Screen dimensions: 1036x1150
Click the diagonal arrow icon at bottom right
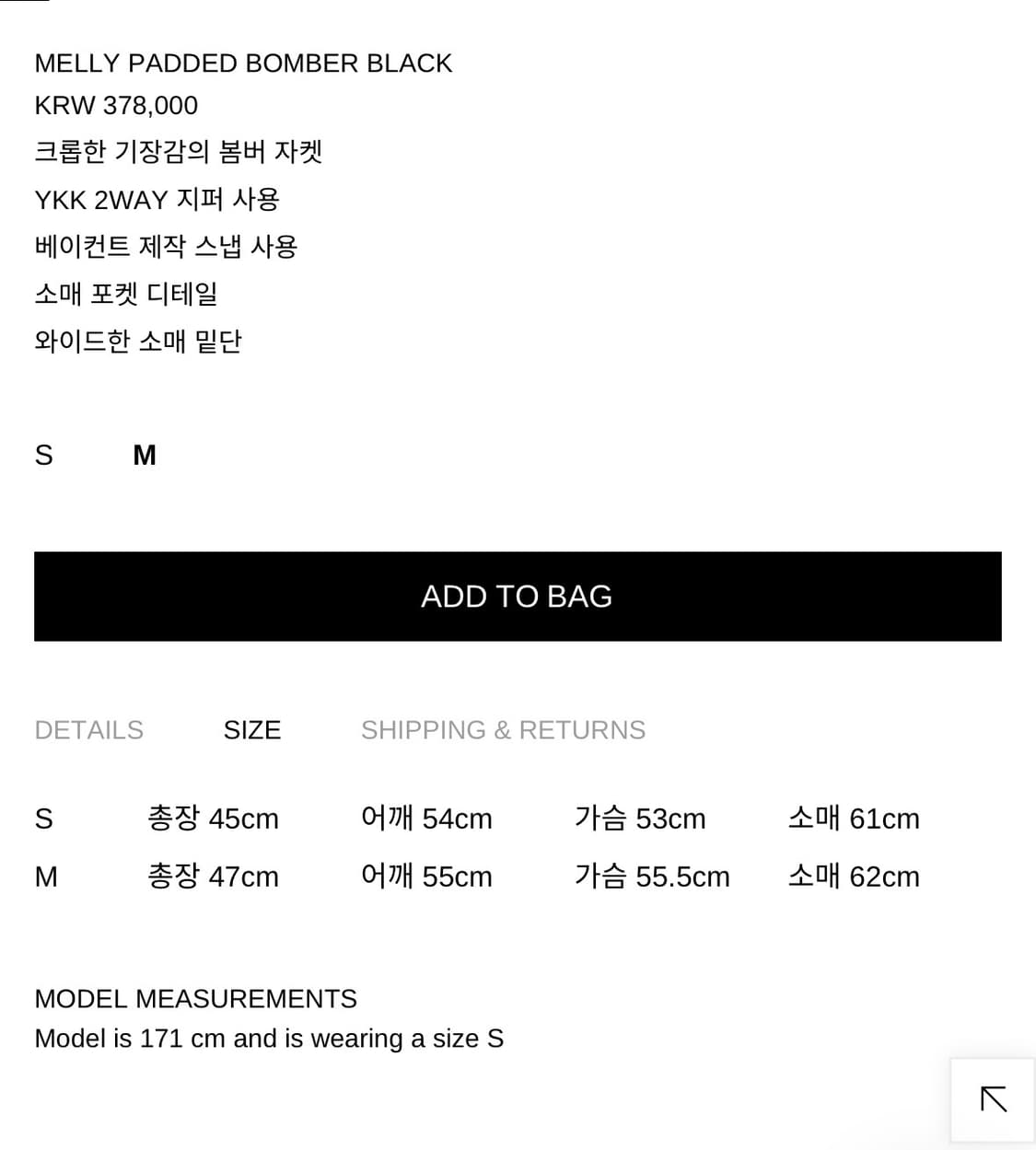(x=993, y=1099)
